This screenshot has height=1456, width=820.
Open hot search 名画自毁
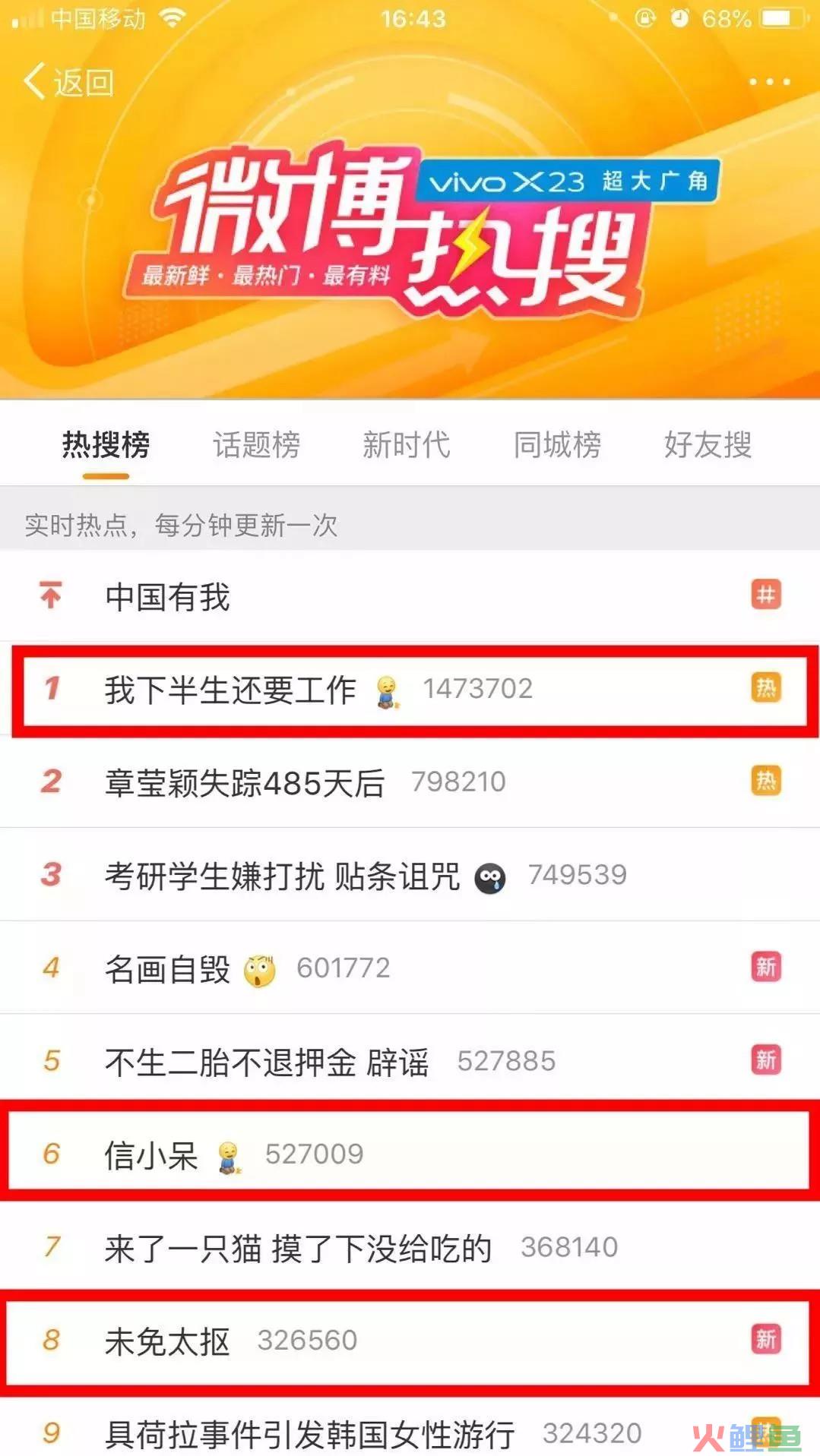[x=167, y=968]
